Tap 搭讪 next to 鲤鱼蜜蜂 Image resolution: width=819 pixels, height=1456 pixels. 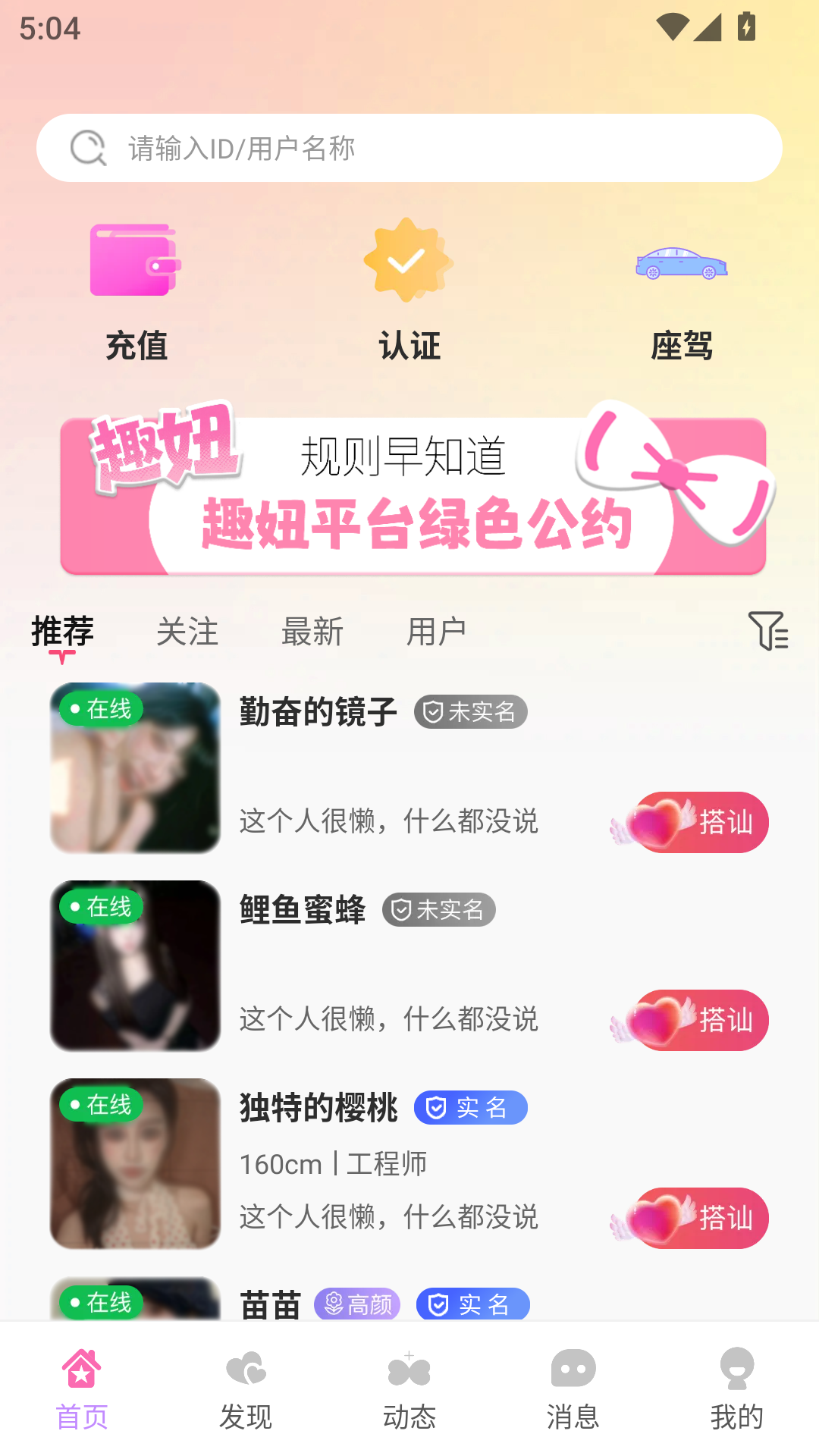coord(689,1020)
